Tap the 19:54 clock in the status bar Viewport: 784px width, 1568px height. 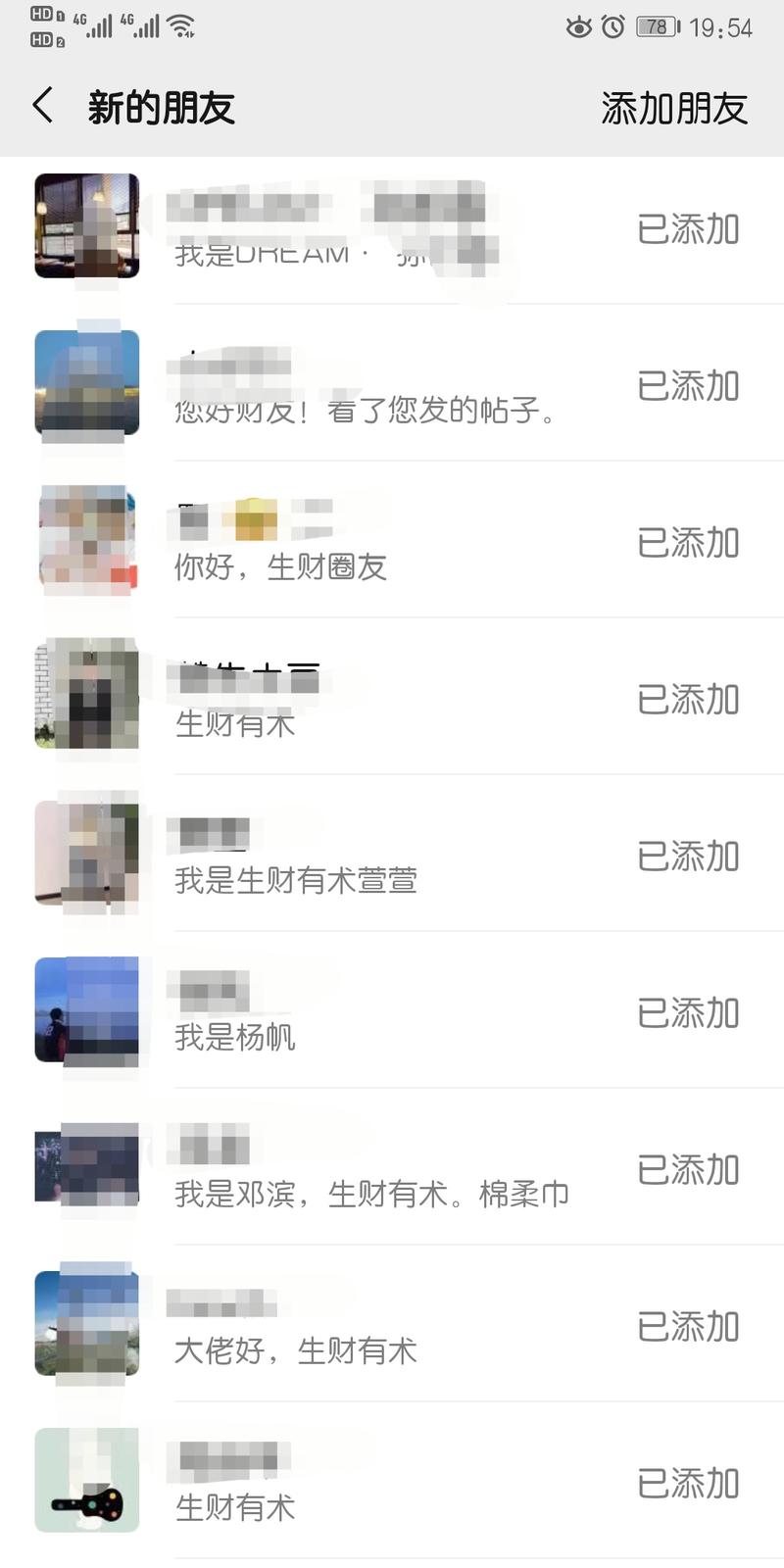[722, 26]
